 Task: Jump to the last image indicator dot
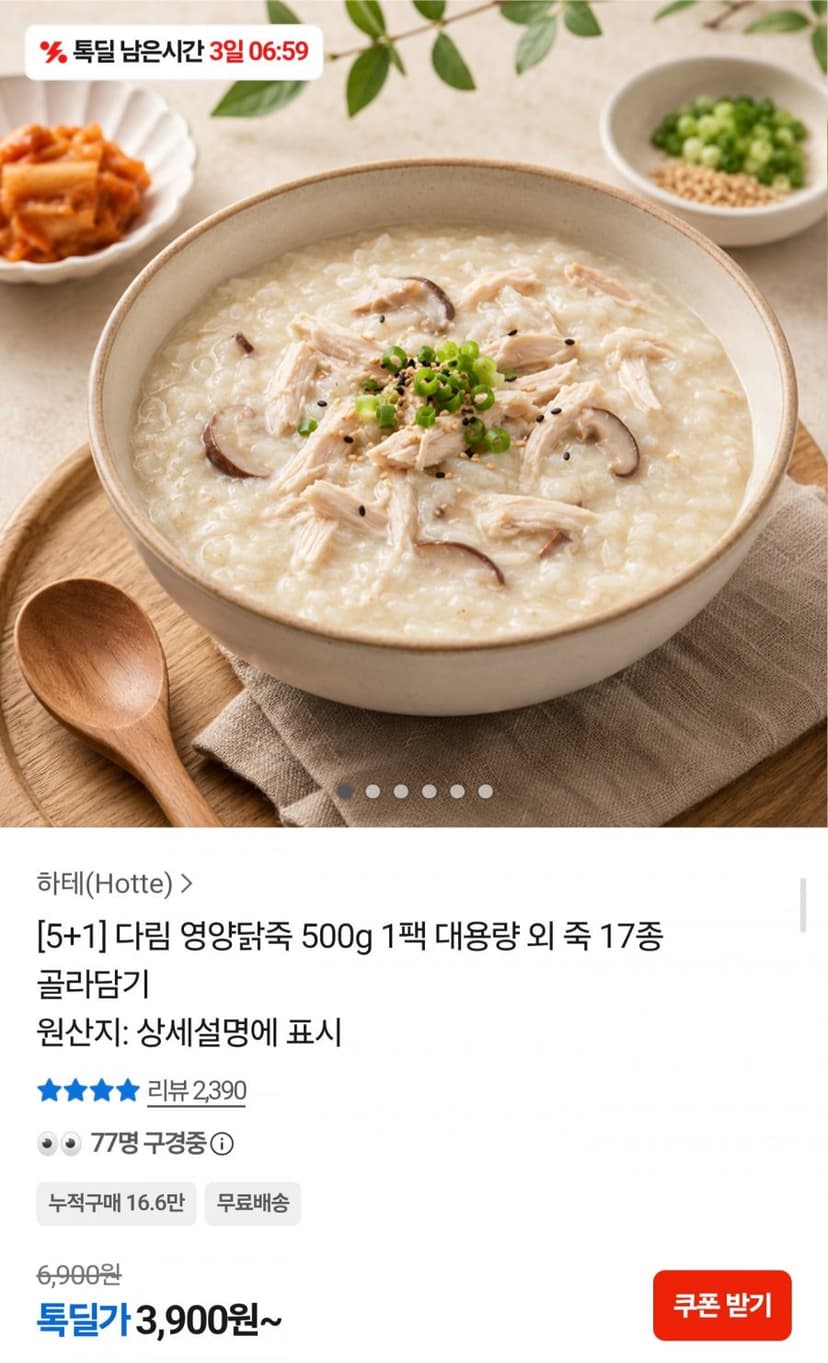tap(485, 791)
